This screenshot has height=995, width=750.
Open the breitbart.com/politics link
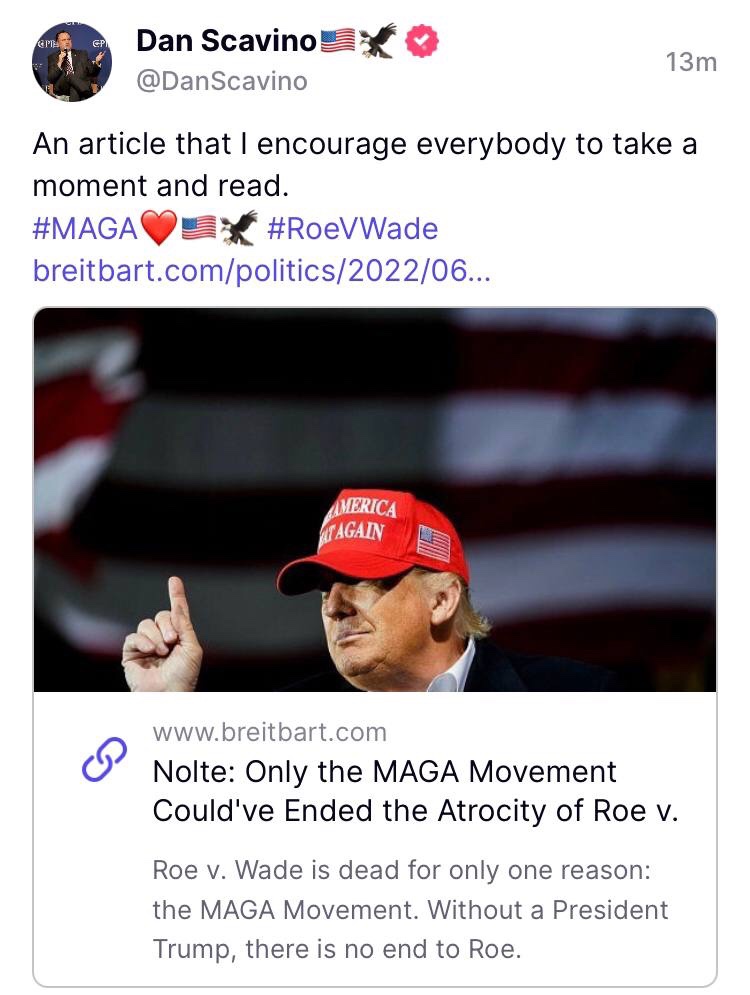tap(262, 270)
